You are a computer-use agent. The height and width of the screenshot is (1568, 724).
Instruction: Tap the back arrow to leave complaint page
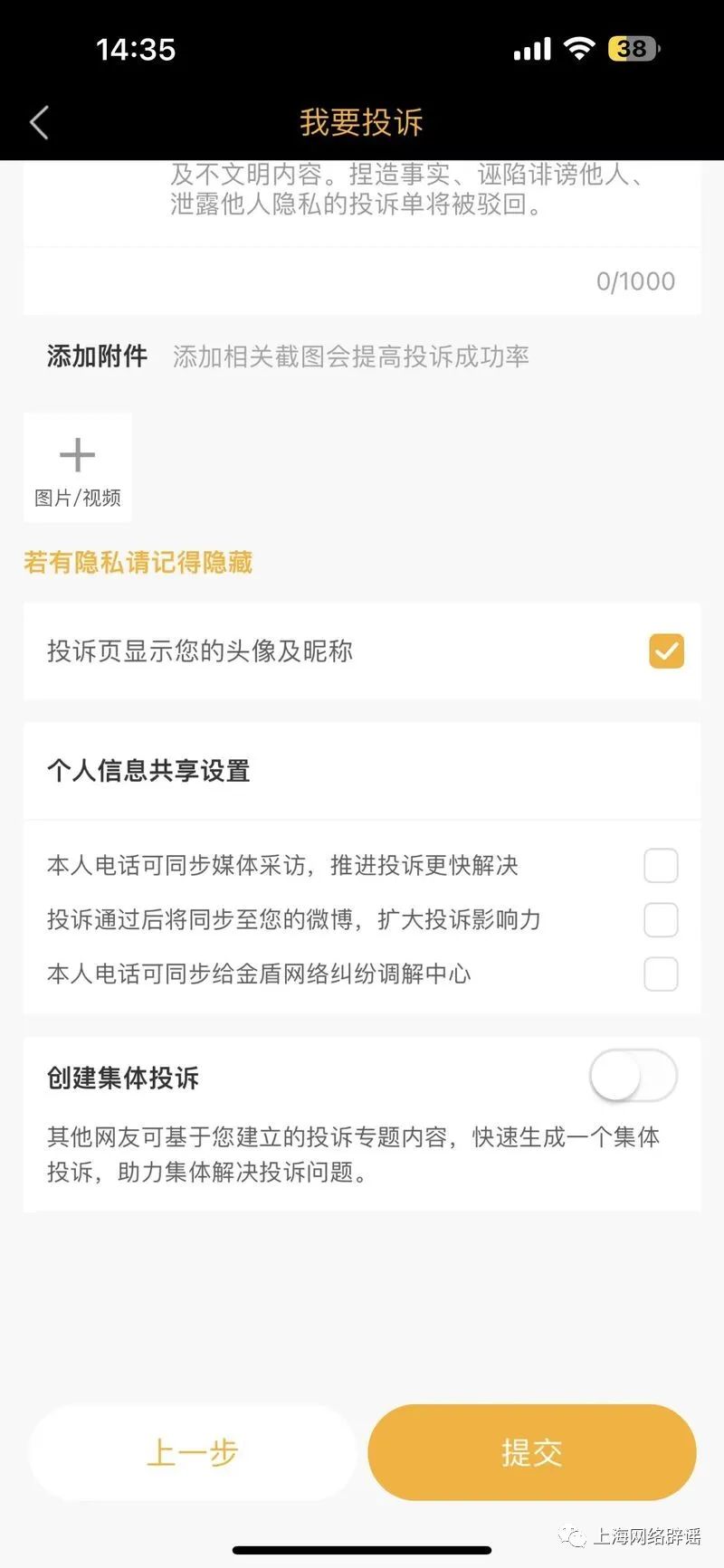38,121
